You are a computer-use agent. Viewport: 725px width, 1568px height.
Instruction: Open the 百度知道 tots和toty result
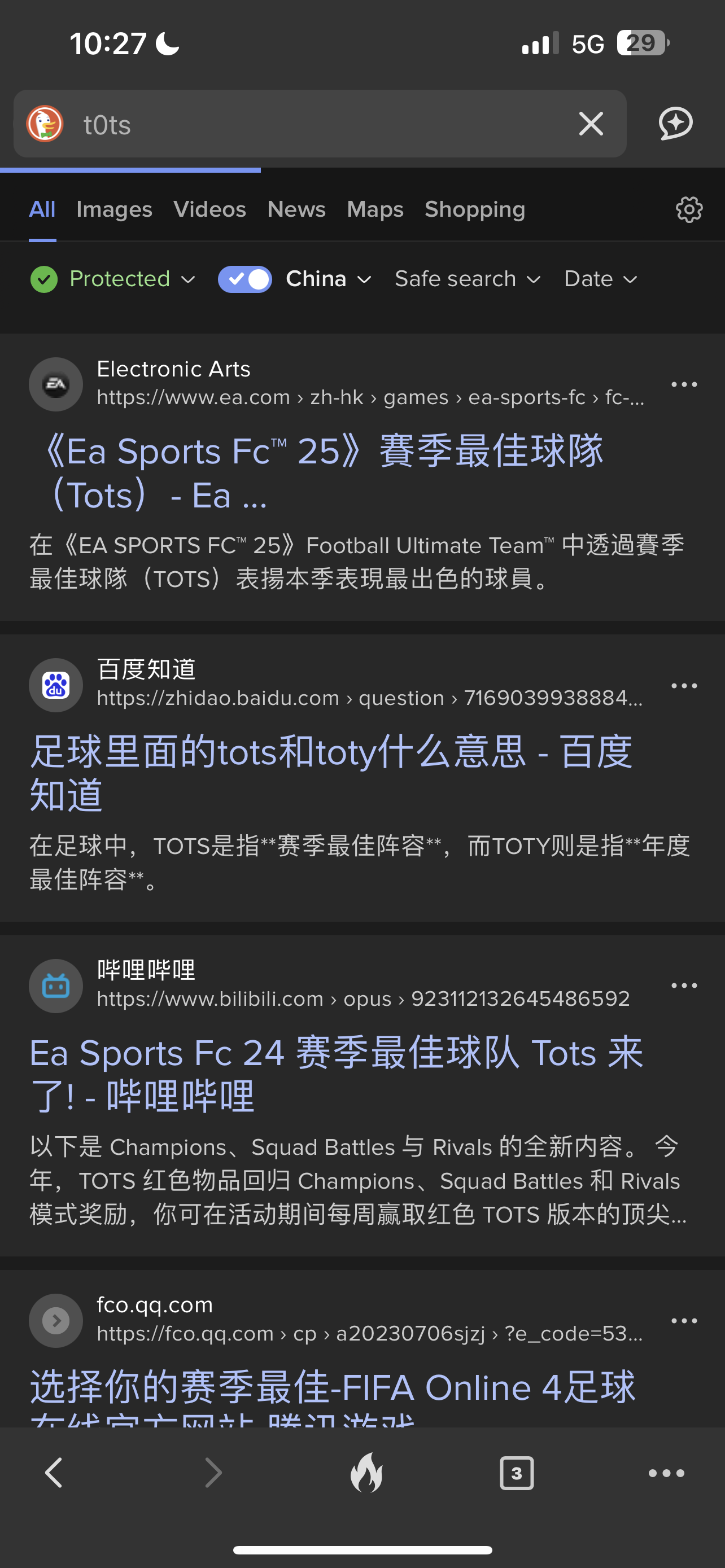332,774
